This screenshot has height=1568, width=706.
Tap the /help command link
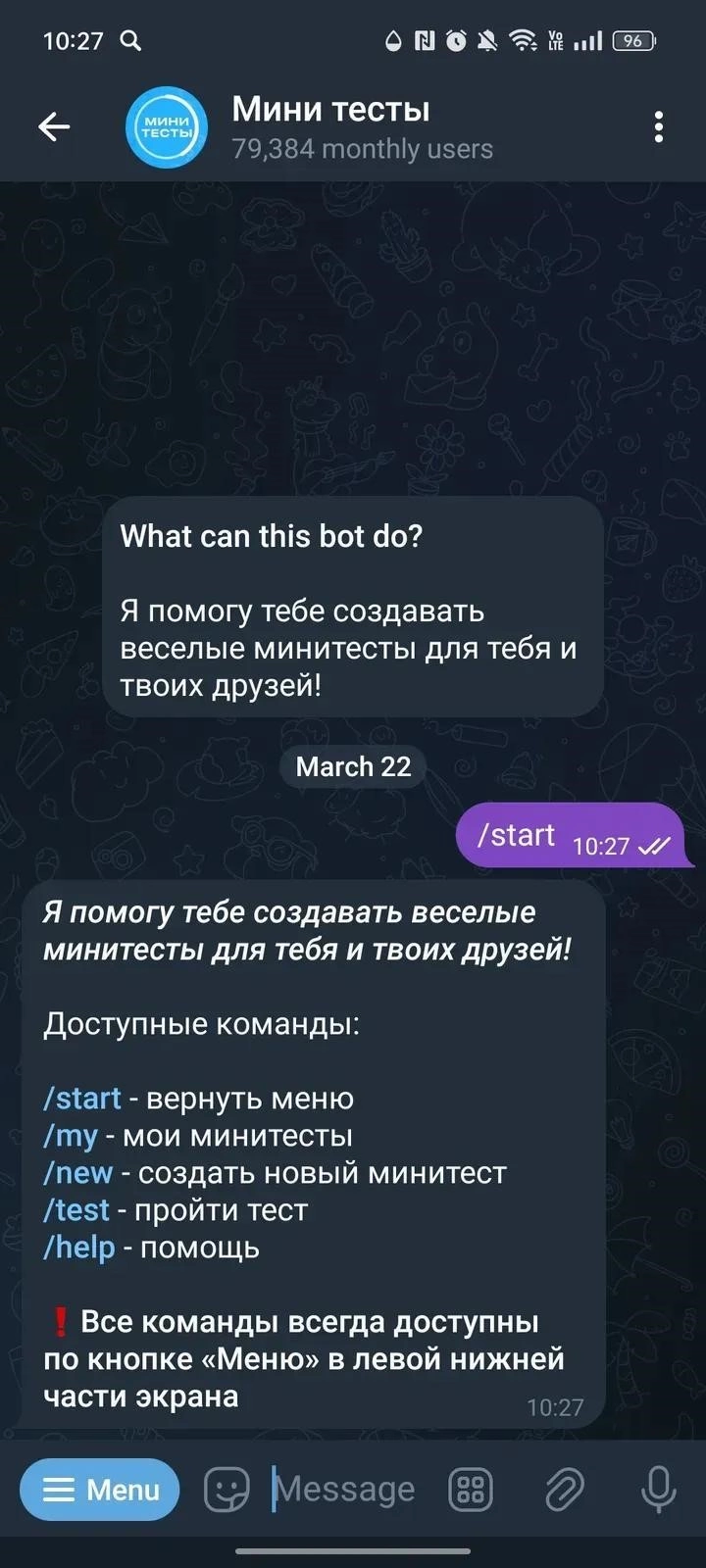[x=79, y=1248]
